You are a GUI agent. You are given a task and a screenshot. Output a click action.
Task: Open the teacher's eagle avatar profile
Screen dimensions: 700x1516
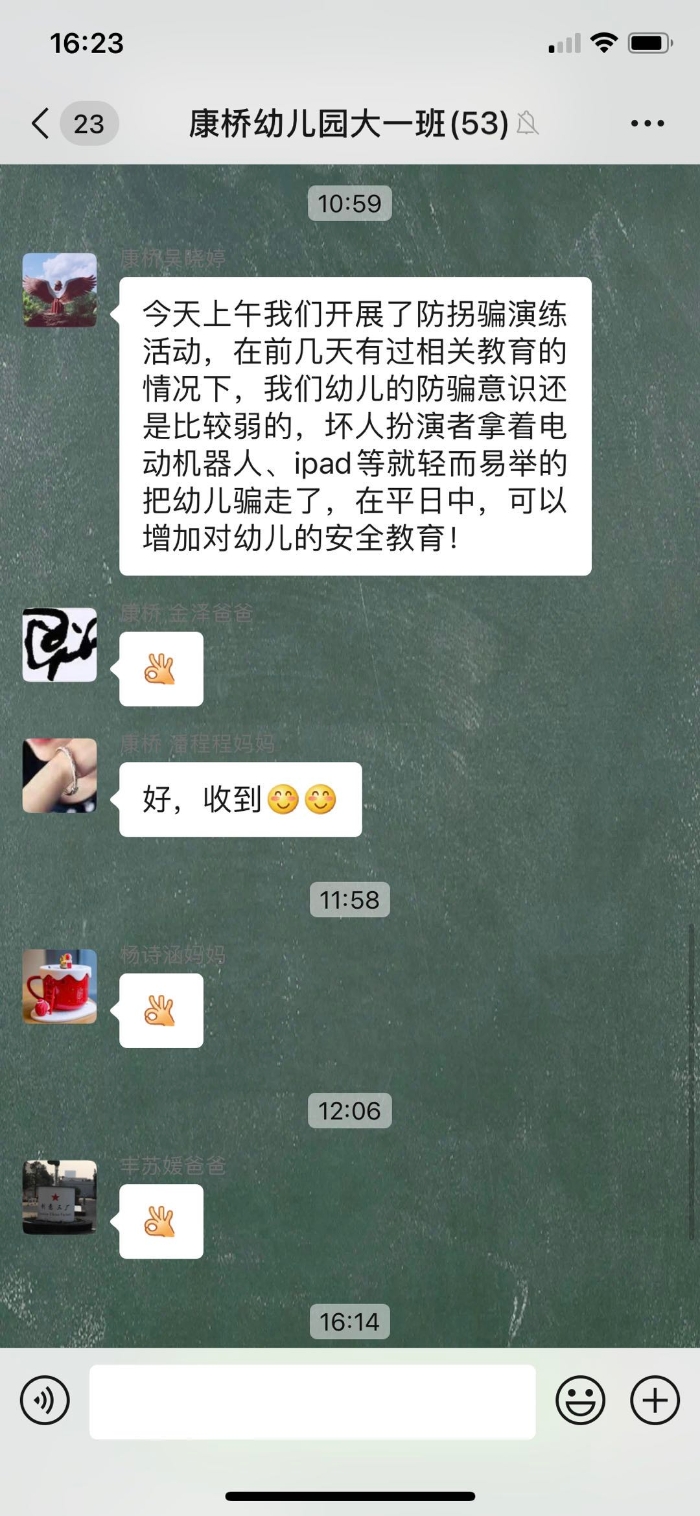click(x=60, y=290)
